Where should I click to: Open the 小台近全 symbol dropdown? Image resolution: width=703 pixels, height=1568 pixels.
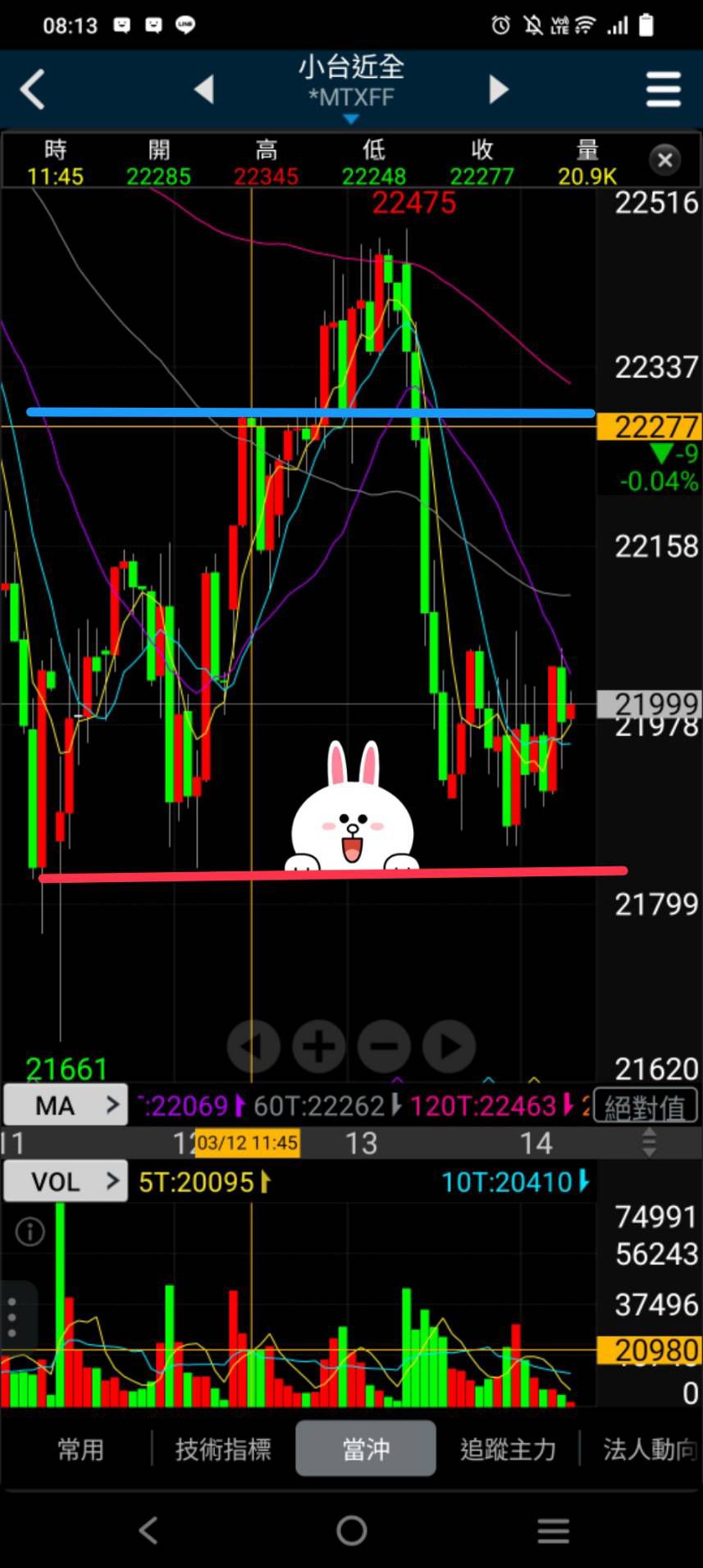(x=351, y=86)
